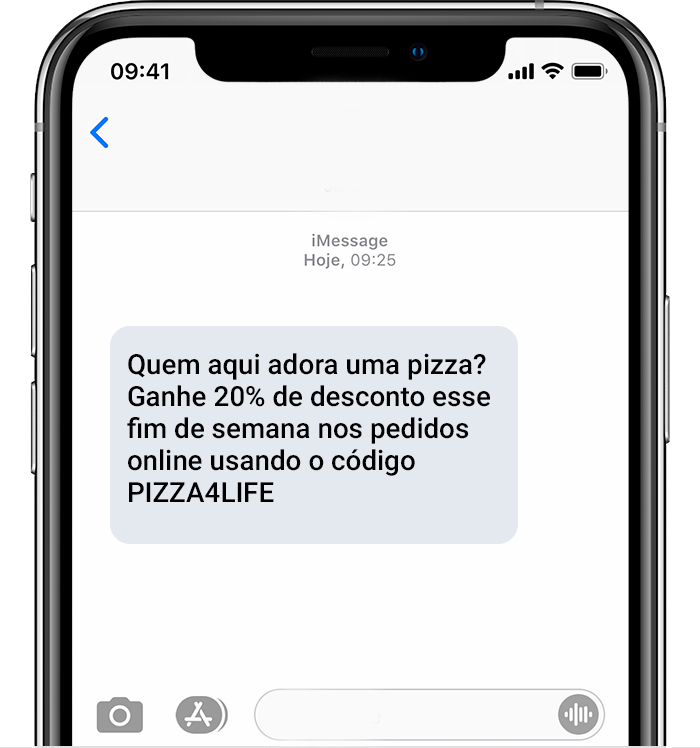Open the App Store apps drawer
The height and width of the screenshot is (748, 700).
pyautogui.click(x=201, y=714)
